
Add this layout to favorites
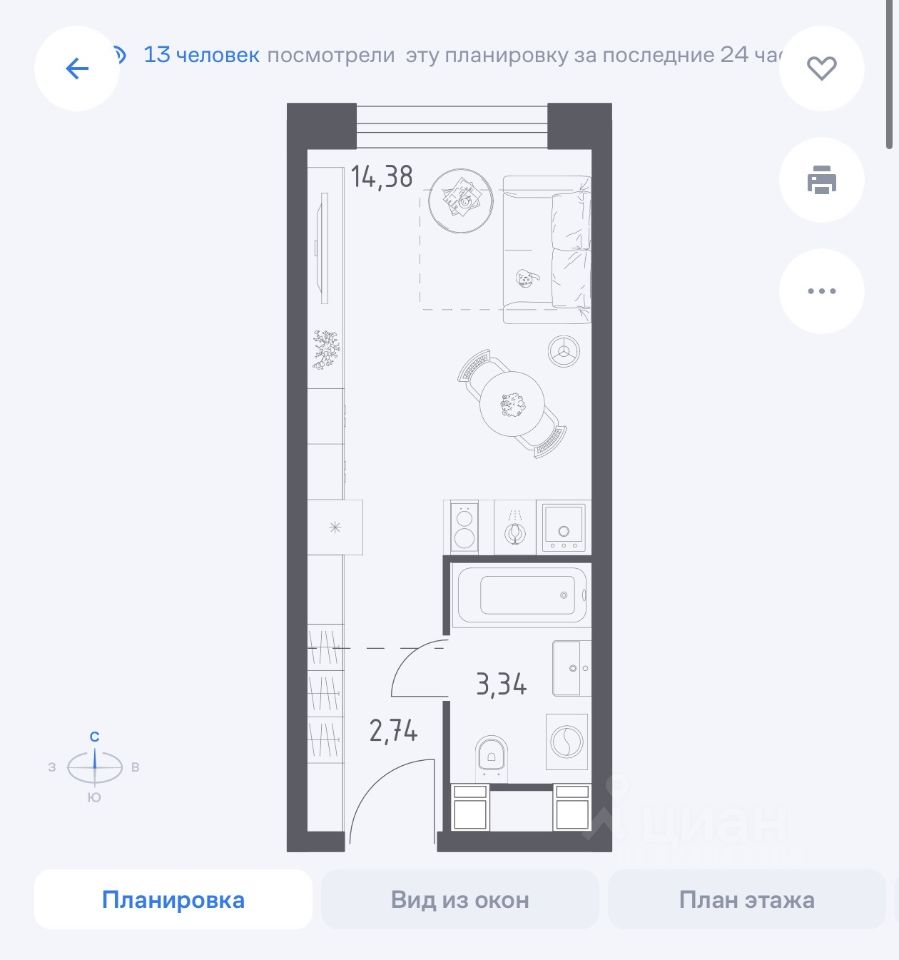tap(821, 68)
